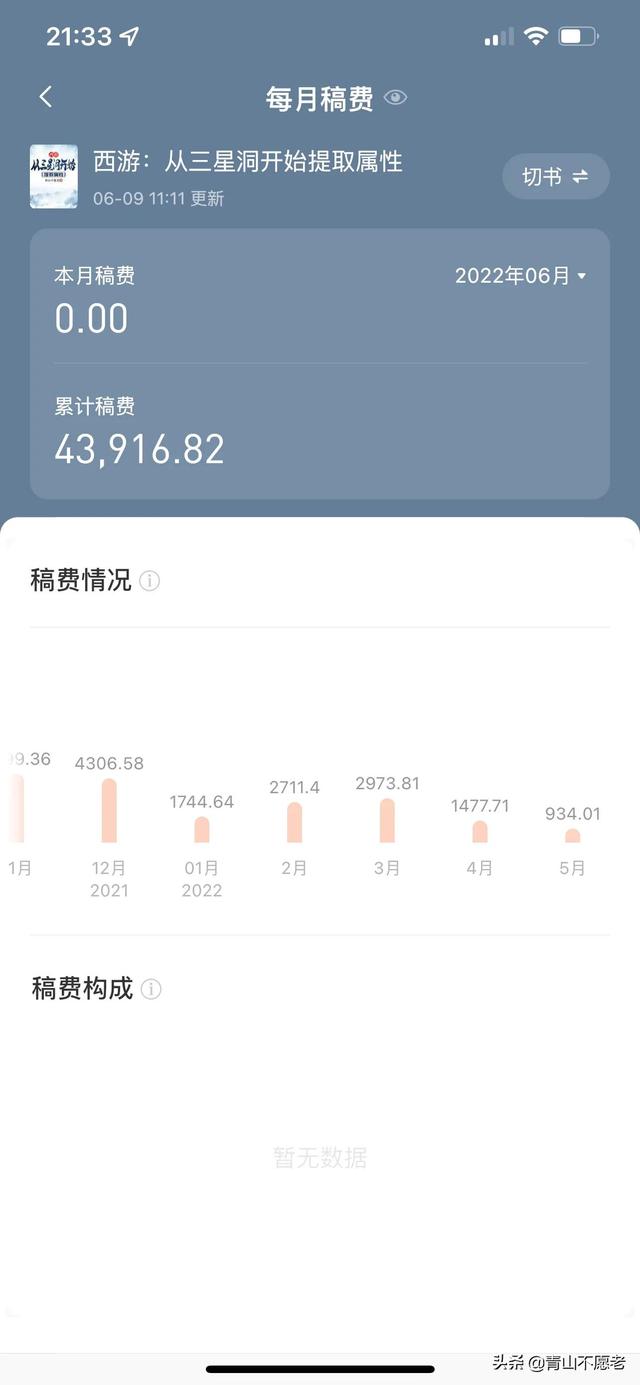Go back using the top-left arrow
The image size is (640, 1385).
(x=45, y=97)
